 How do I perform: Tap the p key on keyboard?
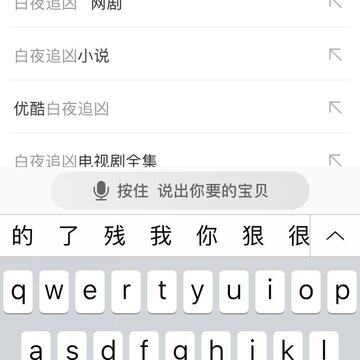click(342, 292)
